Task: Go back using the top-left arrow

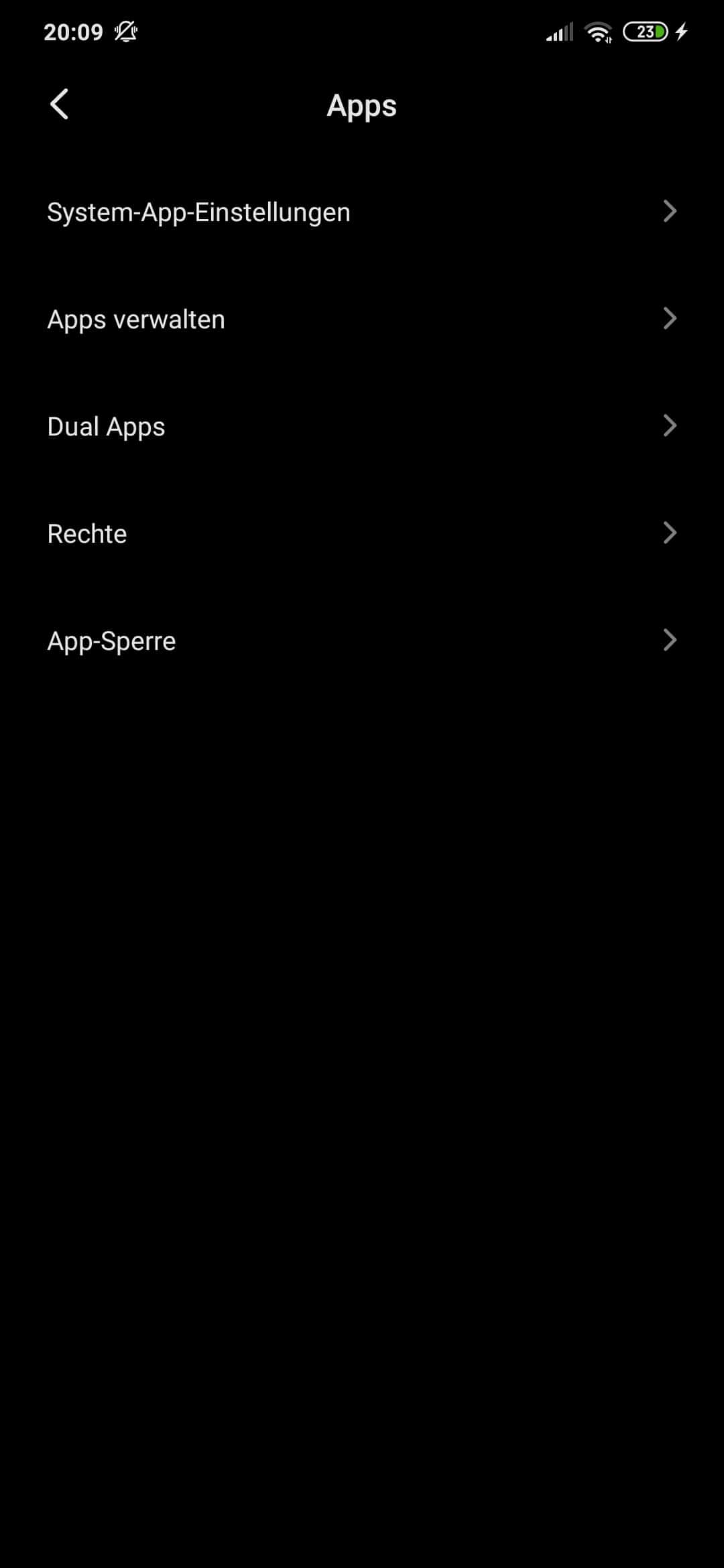Action: pyautogui.click(x=59, y=105)
